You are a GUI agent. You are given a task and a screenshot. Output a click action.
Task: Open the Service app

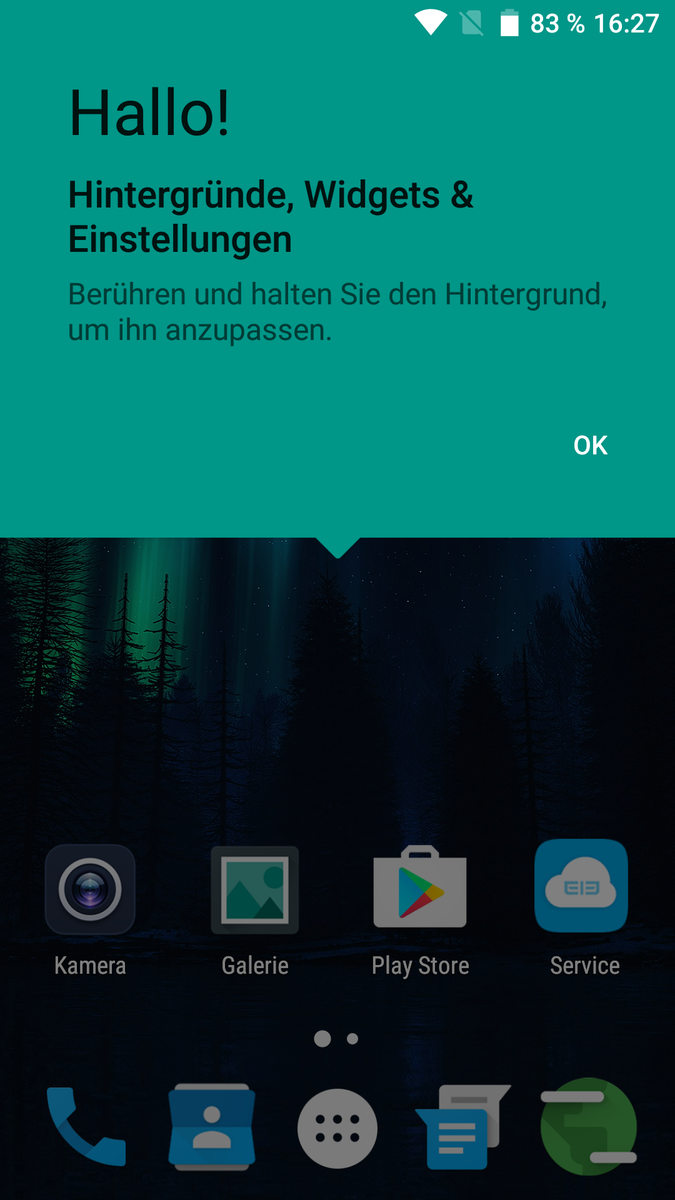[x=582, y=886]
